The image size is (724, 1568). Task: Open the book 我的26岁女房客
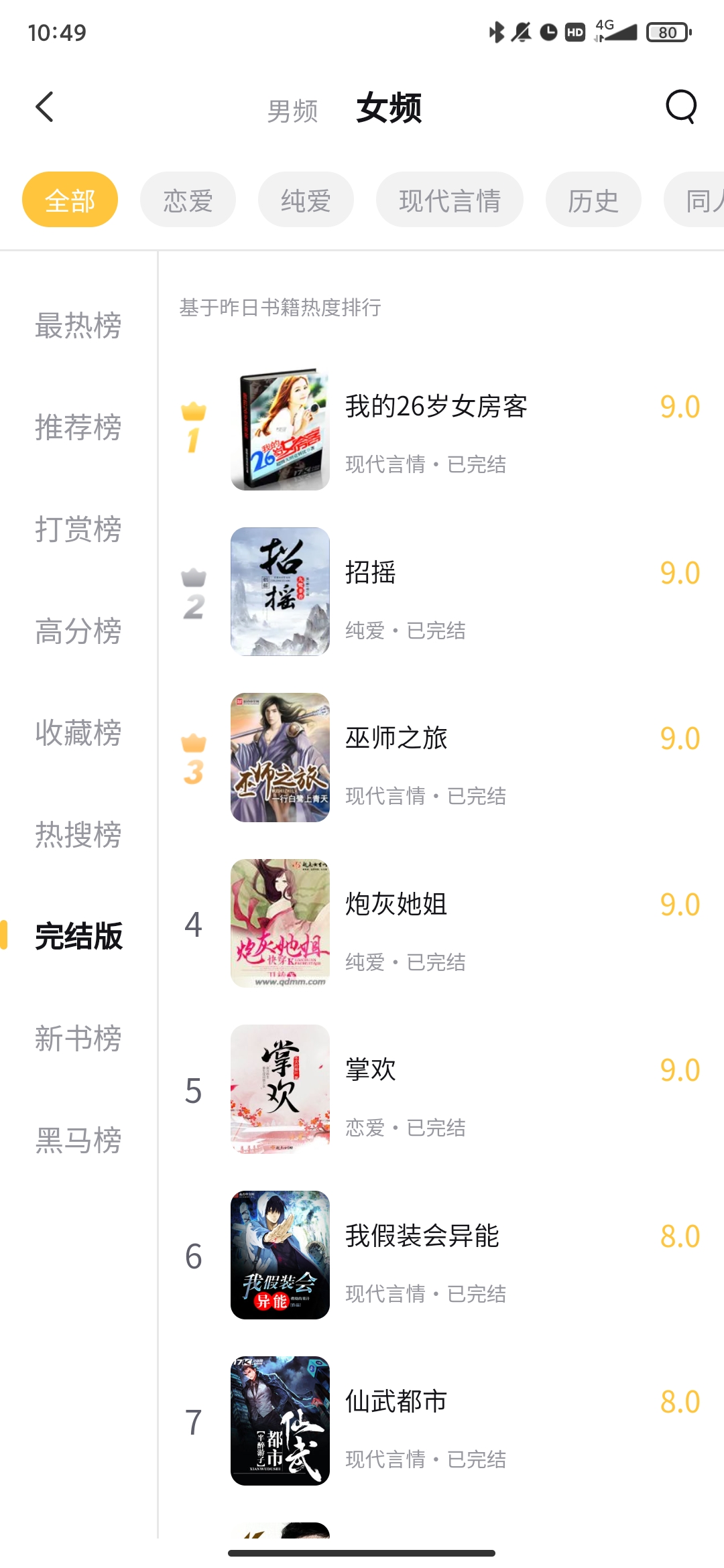(x=436, y=428)
